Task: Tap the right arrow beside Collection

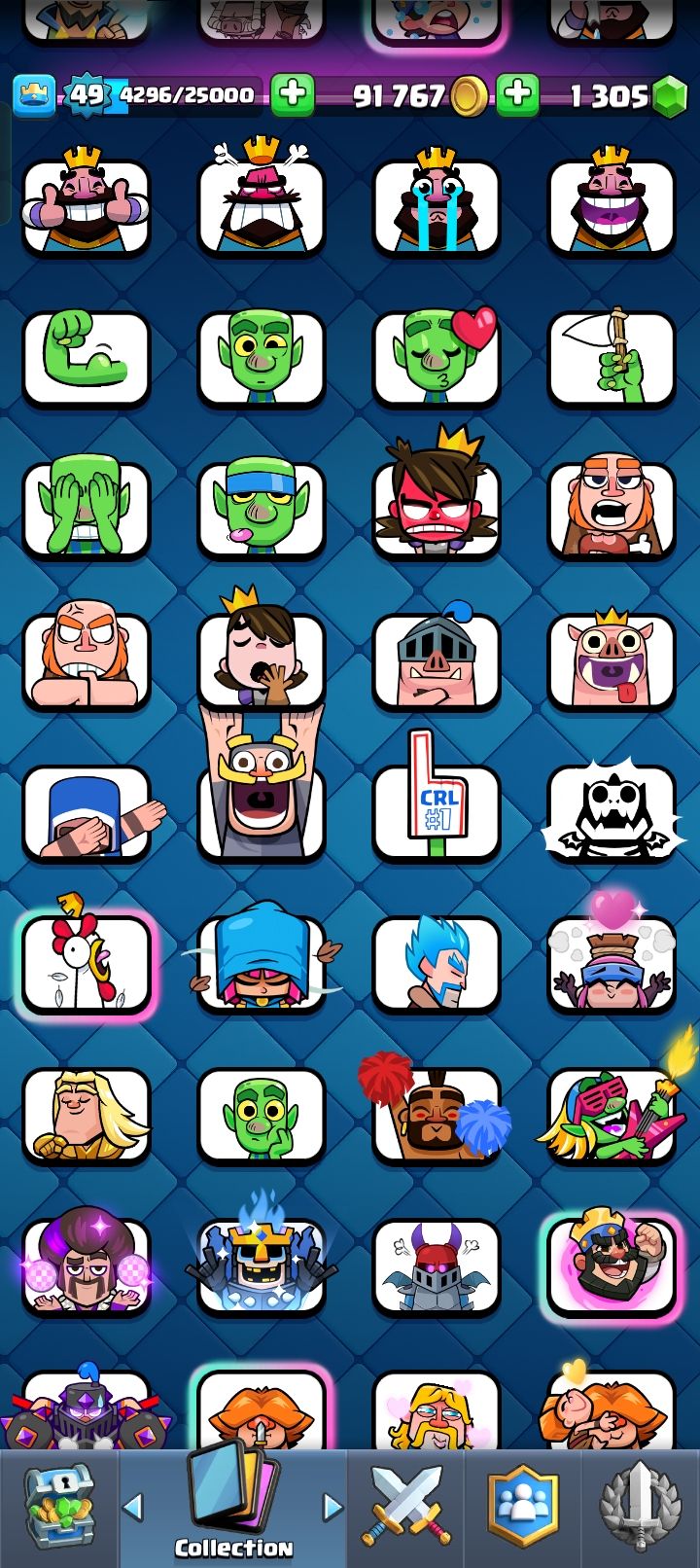Action: (332, 1508)
